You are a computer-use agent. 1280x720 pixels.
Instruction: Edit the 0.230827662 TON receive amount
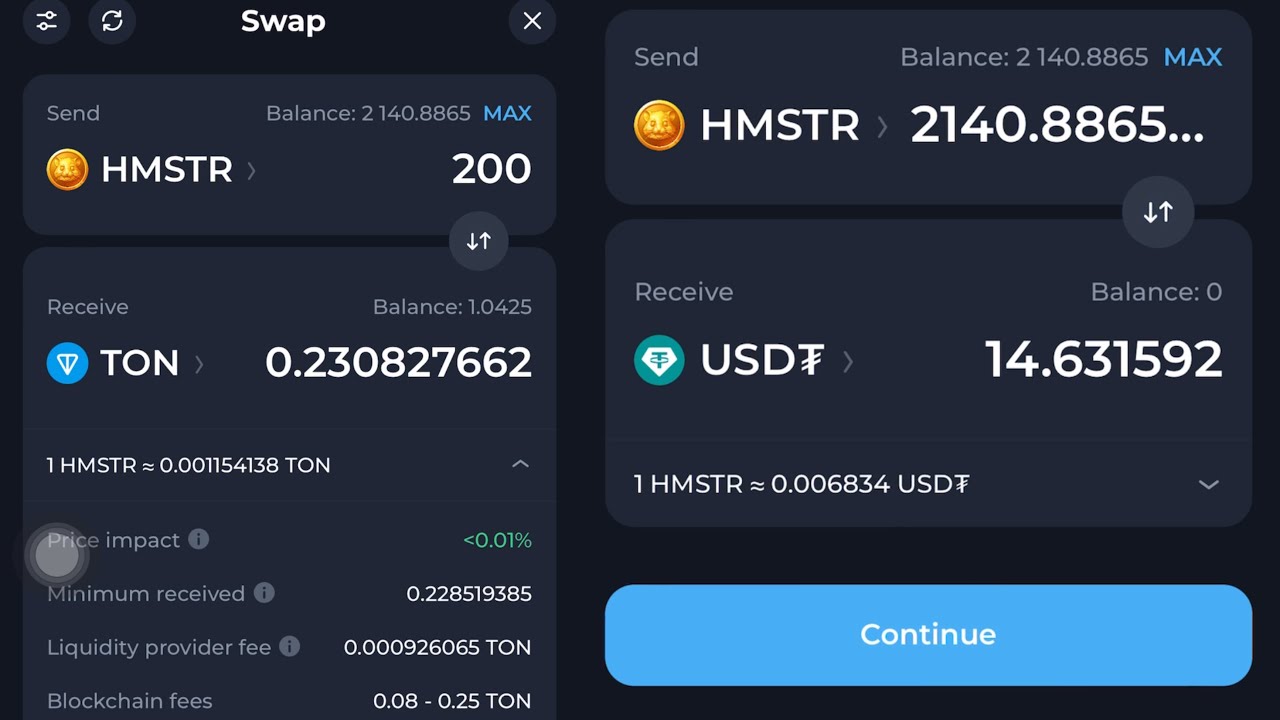pos(398,363)
